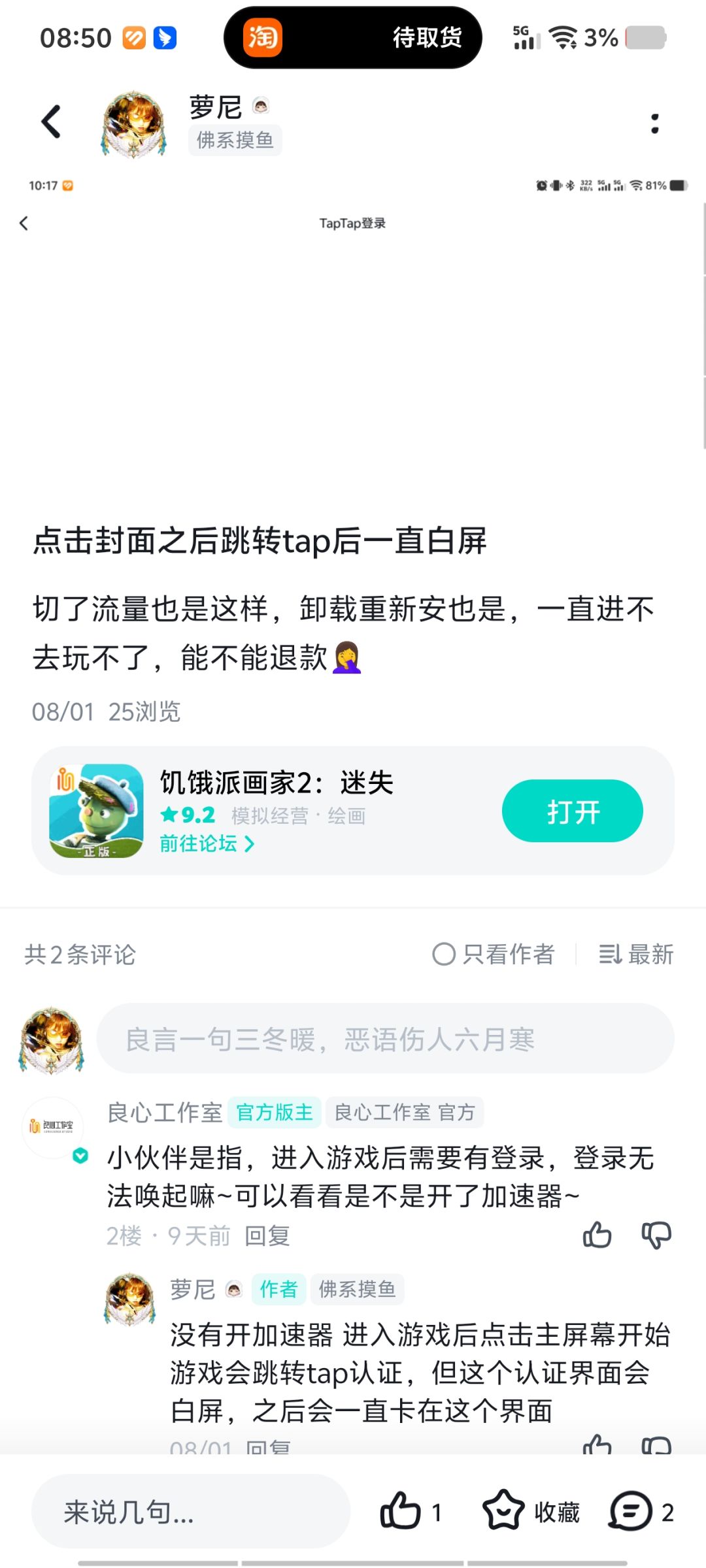Like this post via bottom thumbs-up
Screen dimensions: 706x1568
[411, 1511]
